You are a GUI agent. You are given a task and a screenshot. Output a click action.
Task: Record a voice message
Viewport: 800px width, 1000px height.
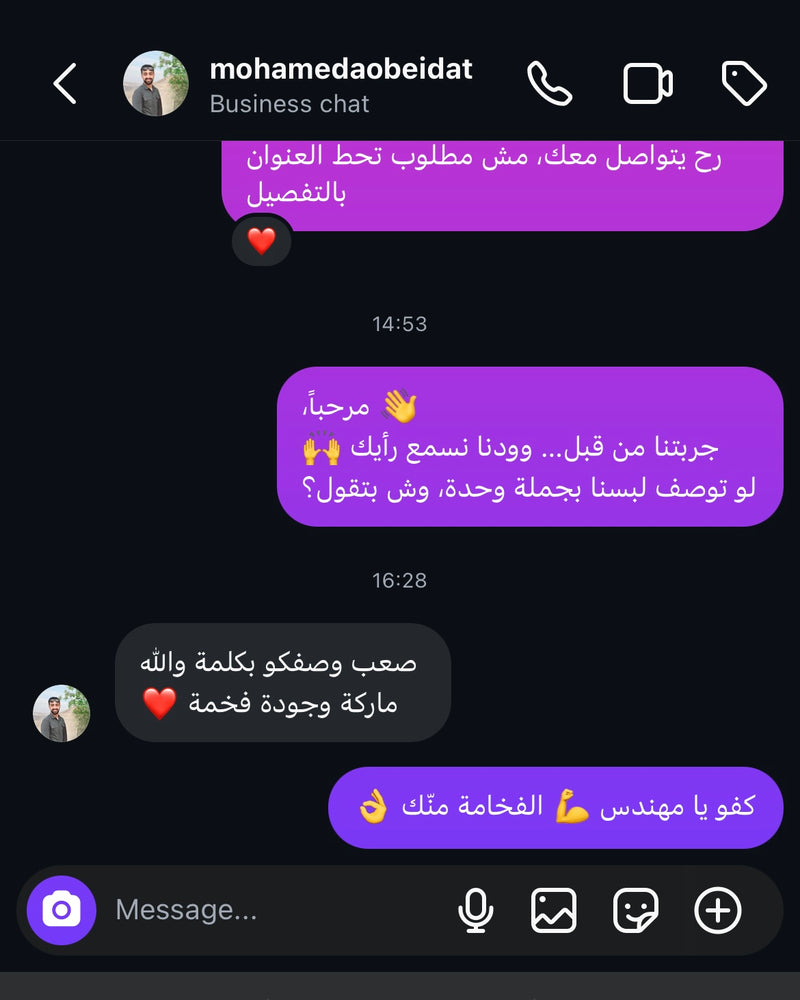tap(475, 910)
